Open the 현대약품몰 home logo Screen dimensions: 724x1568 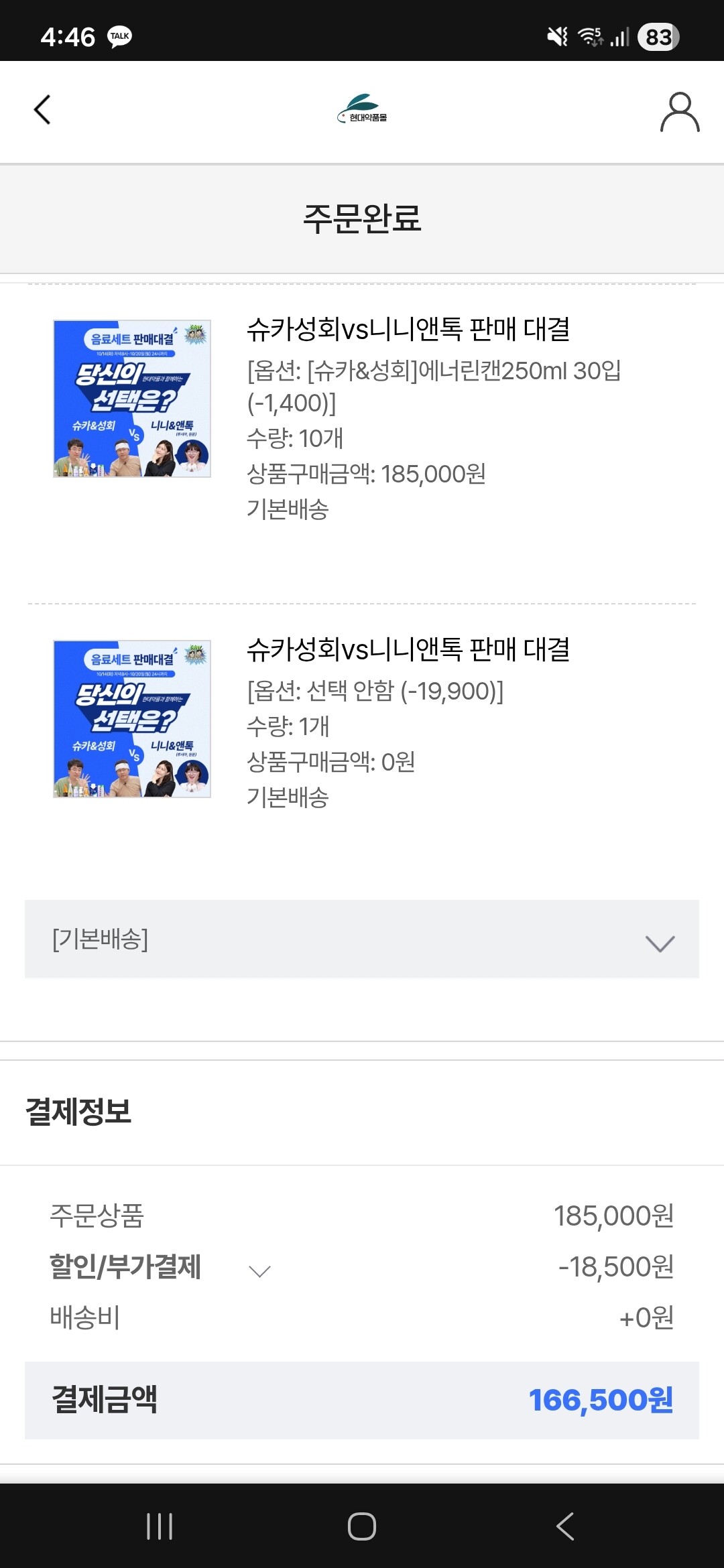point(362,109)
